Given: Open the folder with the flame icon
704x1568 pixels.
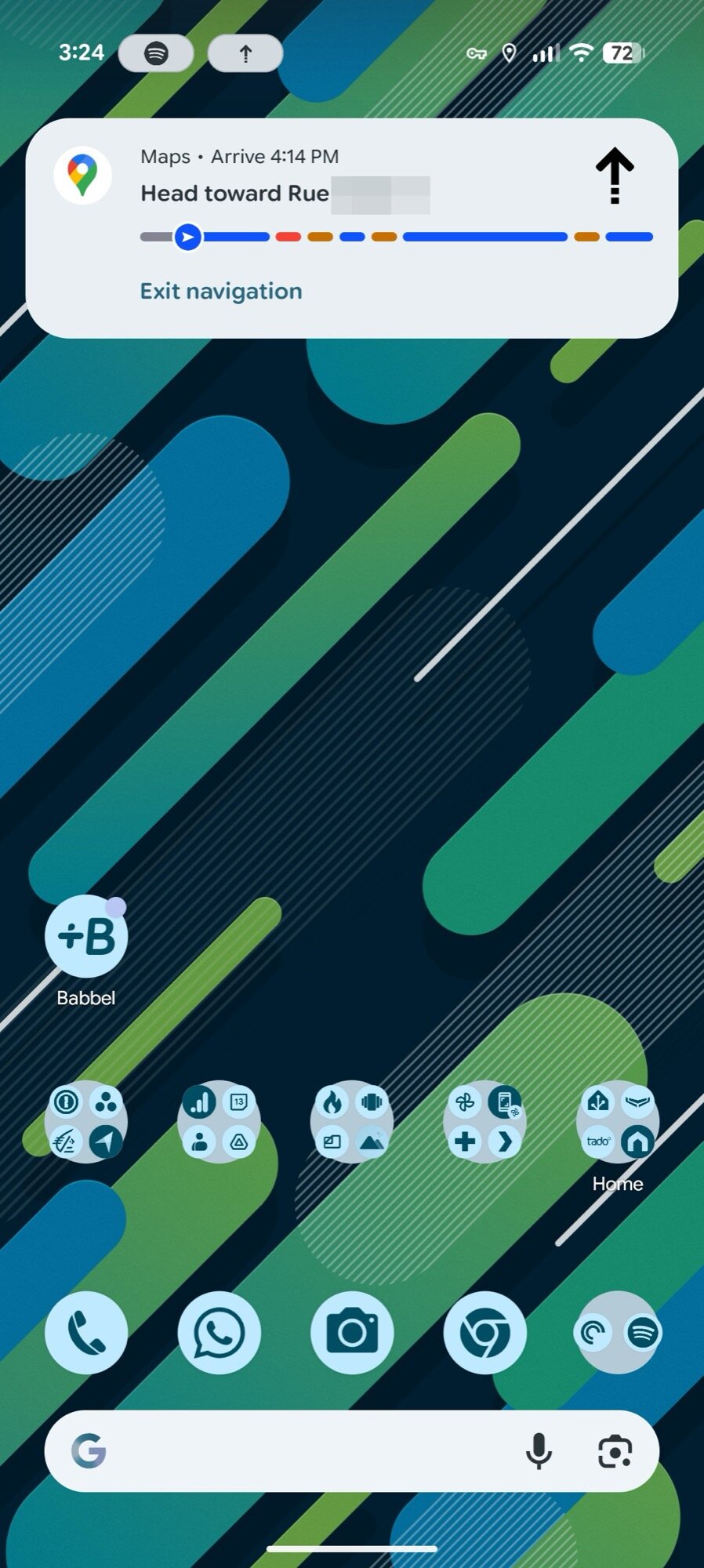Looking at the screenshot, I should click(x=352, y=1122).
